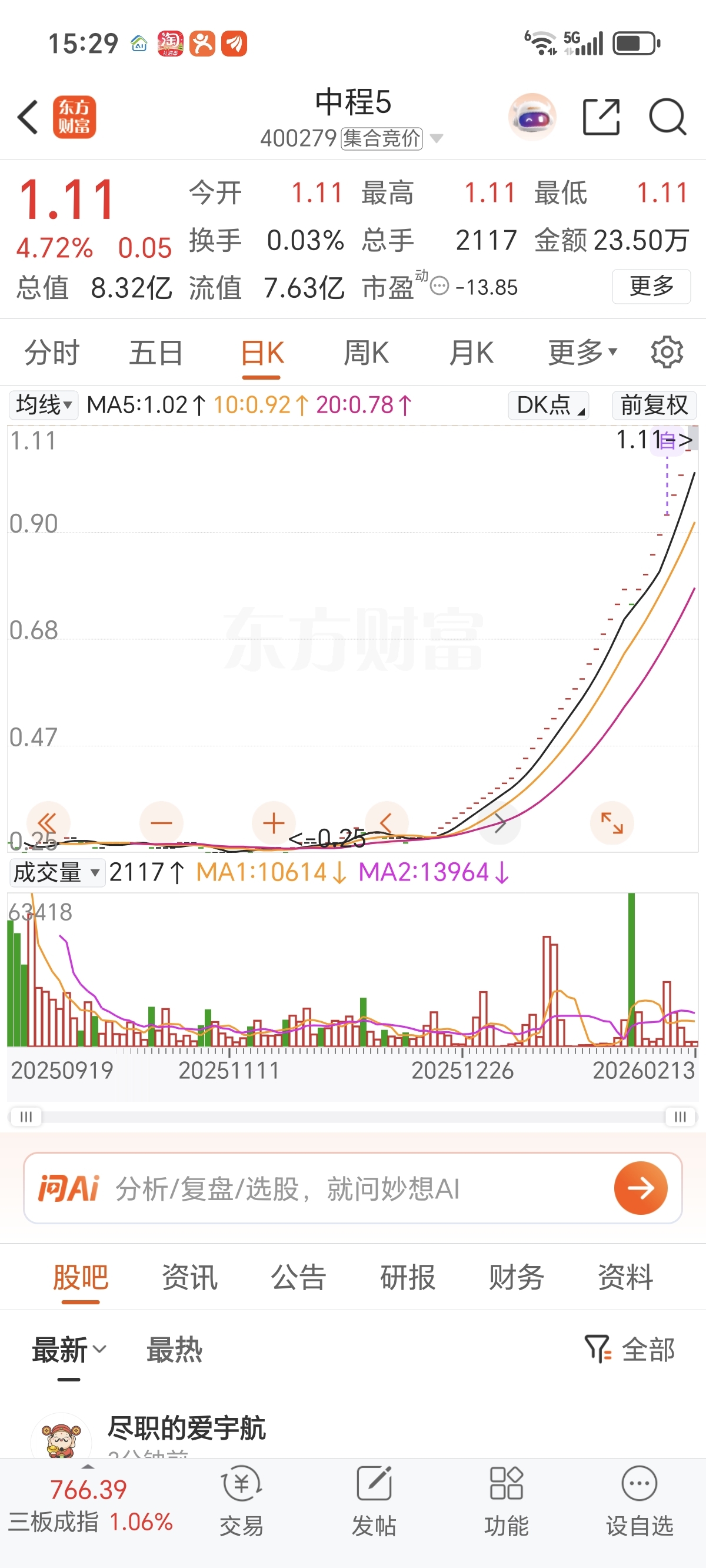Expand the 更多 chart period dropdown
The height and width of the screenshot is (1568, 706).
coord(582,353)
